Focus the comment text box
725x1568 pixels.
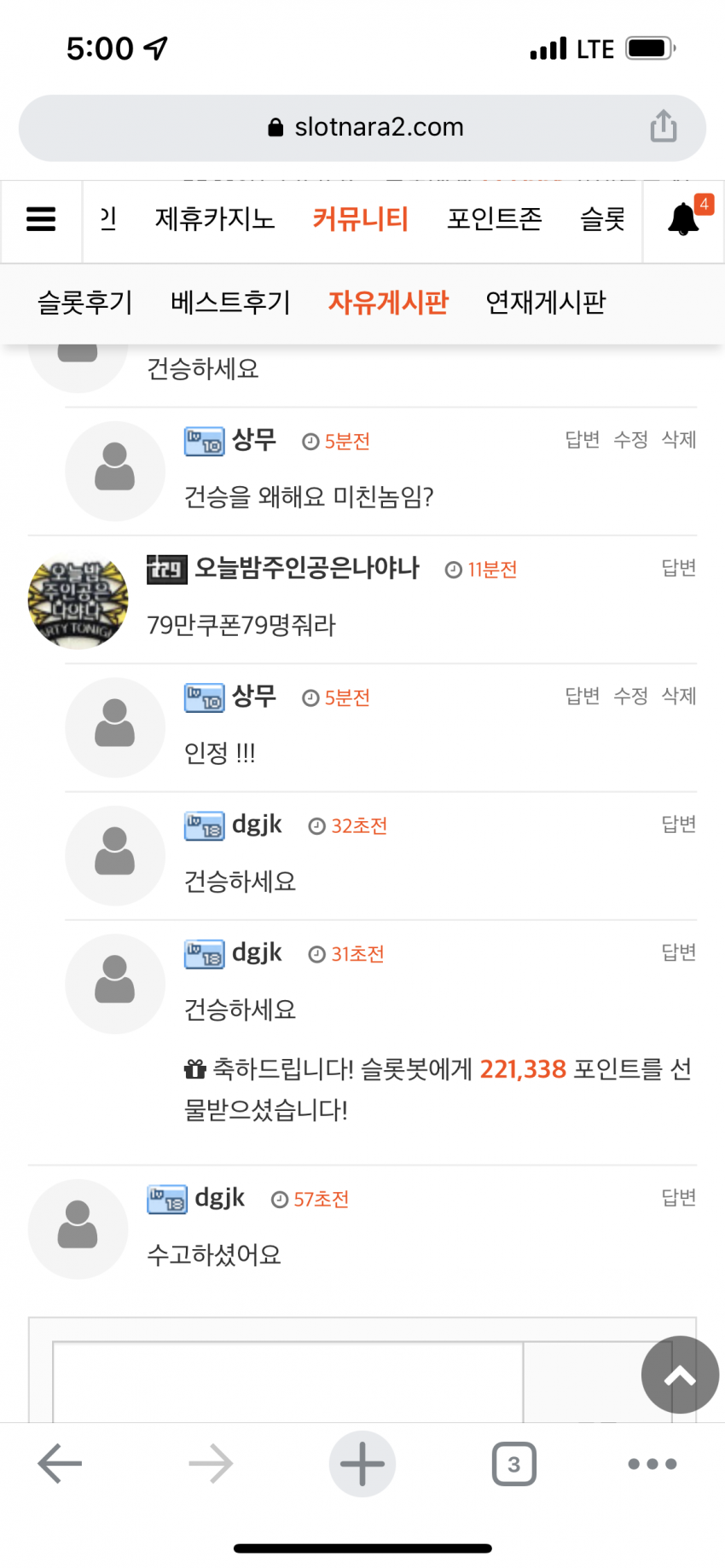pyautogui.click(x=287, y=1381)
